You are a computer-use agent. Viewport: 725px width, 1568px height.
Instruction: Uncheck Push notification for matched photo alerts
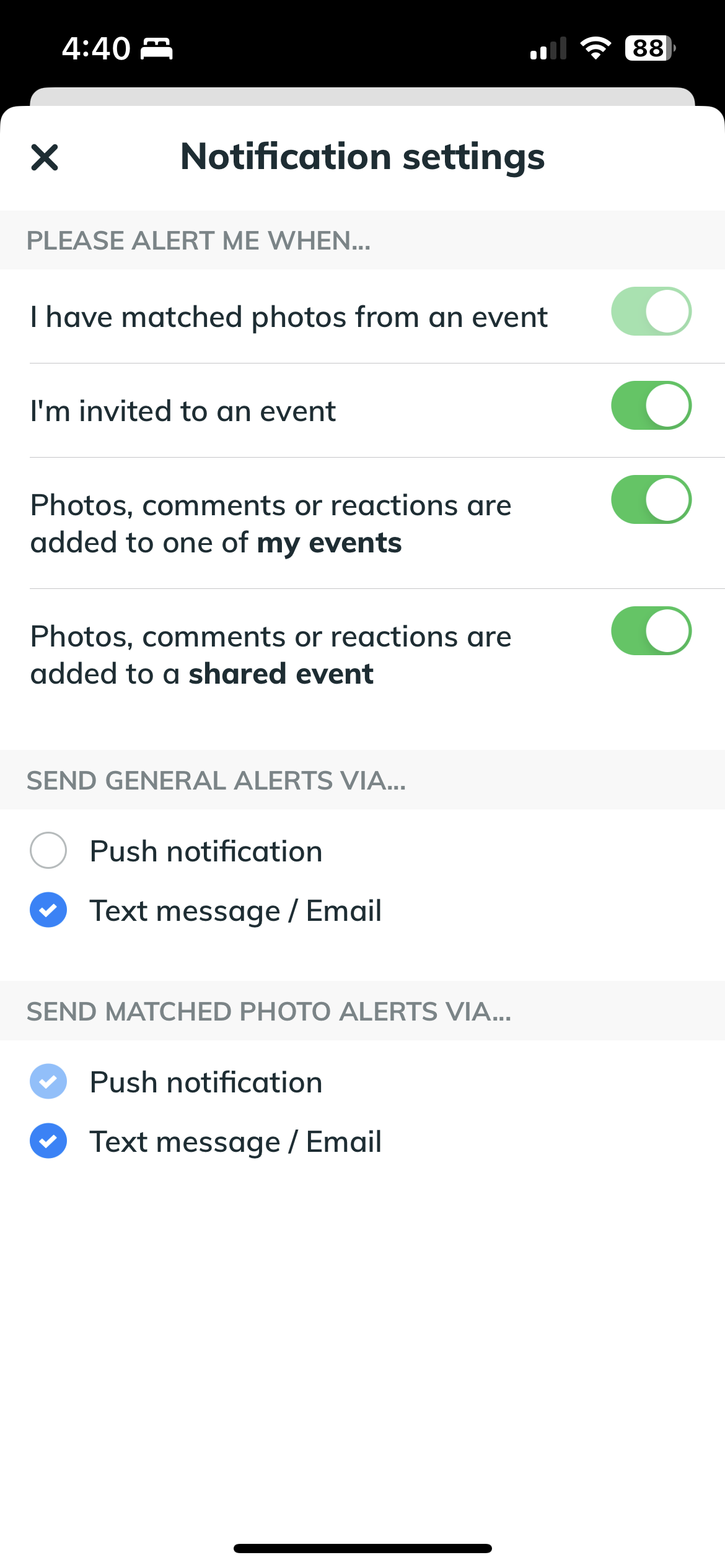pyautogui.click(x=48, y=1081)
